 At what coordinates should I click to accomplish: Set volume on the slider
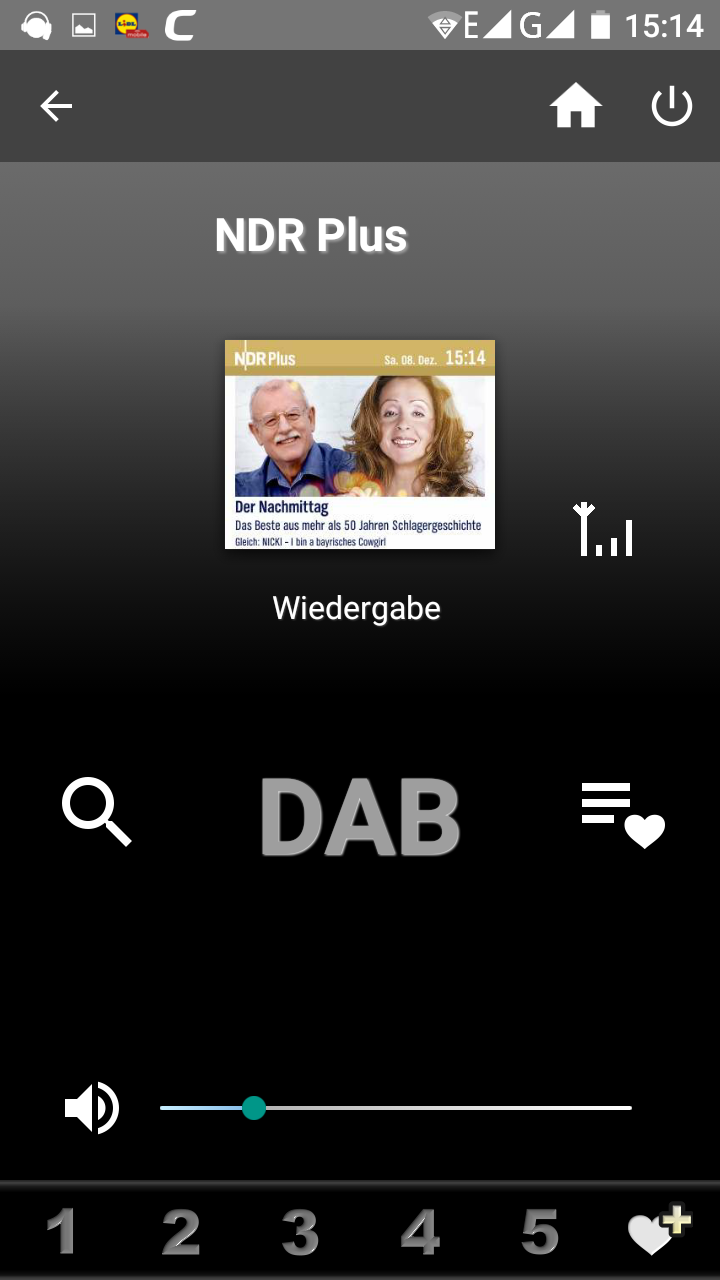[395, 1108]
